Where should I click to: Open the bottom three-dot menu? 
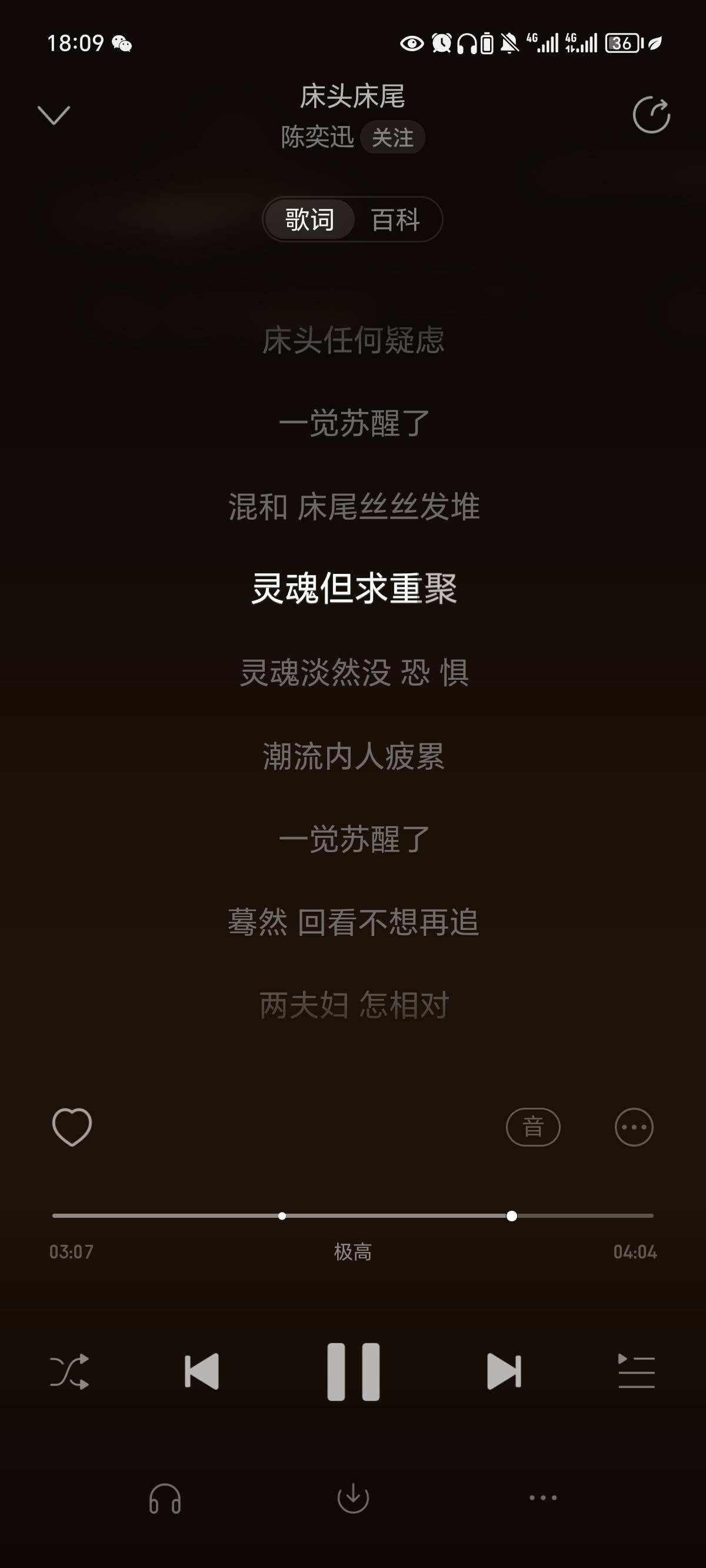pos(543,1498)
